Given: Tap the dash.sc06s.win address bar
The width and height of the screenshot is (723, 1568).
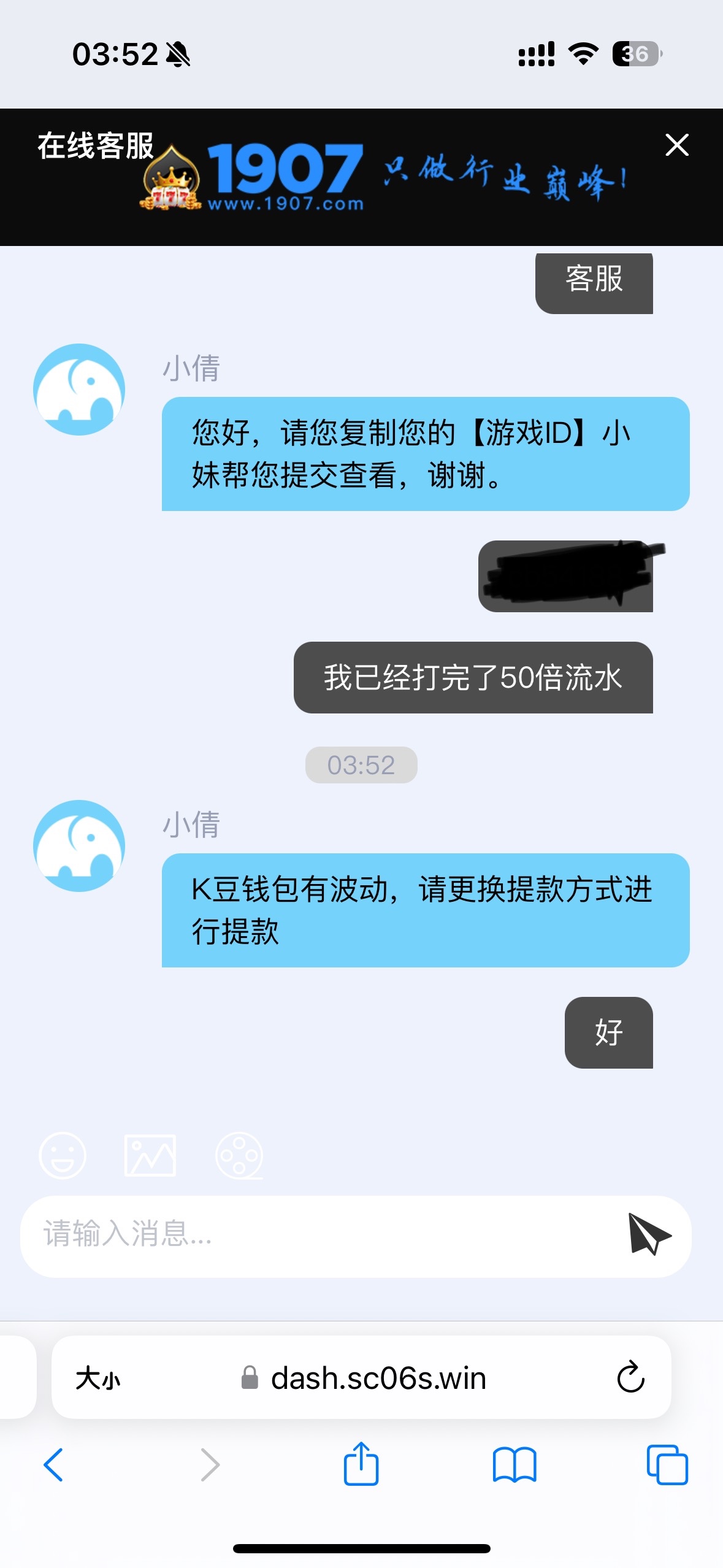Looking at the screenshot, I should click(378, 1379).
